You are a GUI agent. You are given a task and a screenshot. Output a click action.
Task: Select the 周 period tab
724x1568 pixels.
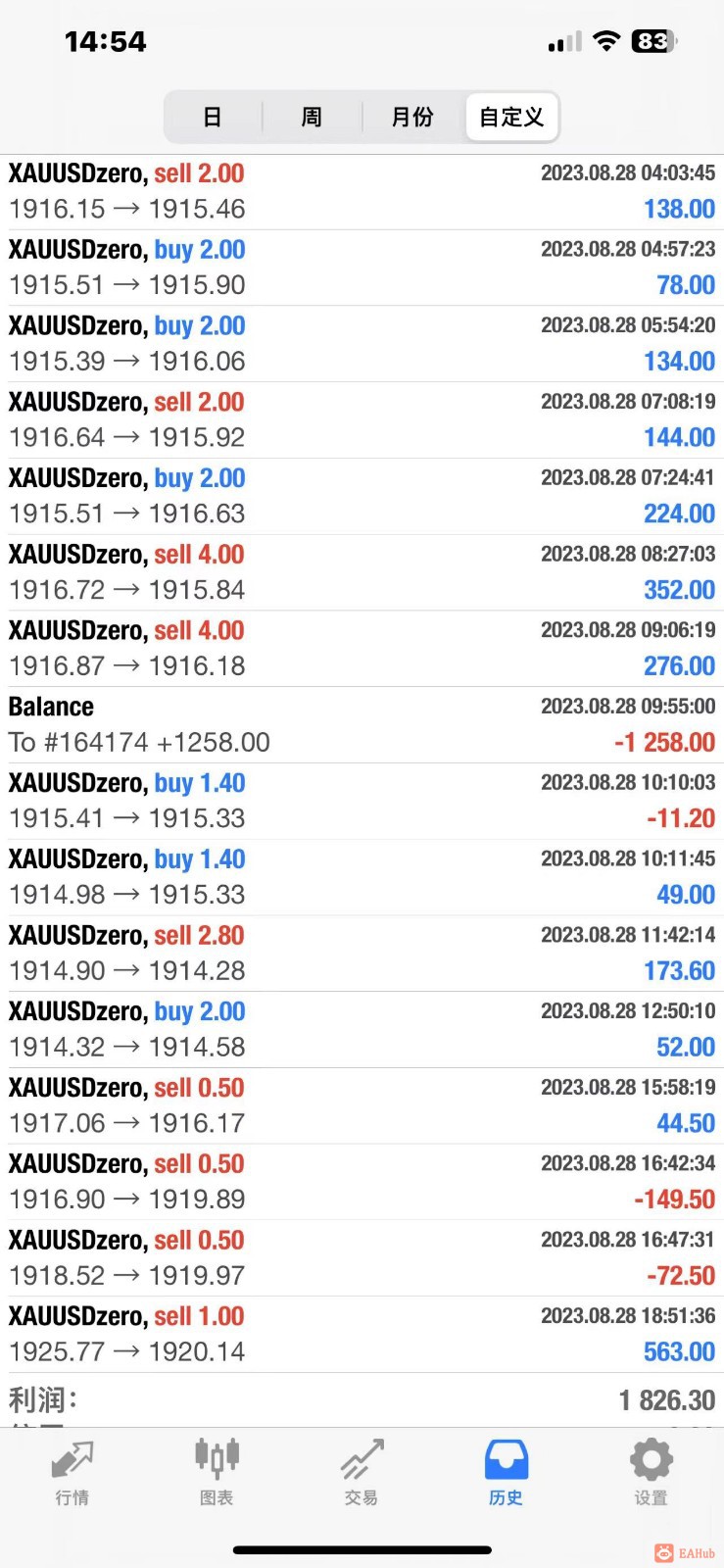312,118
